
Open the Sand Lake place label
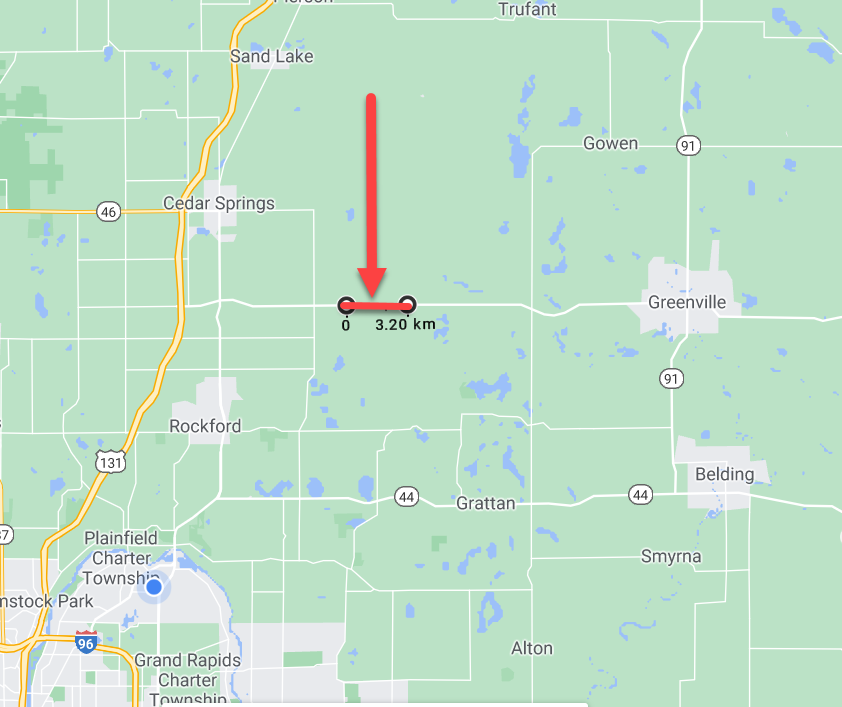[x=271, y=56]
